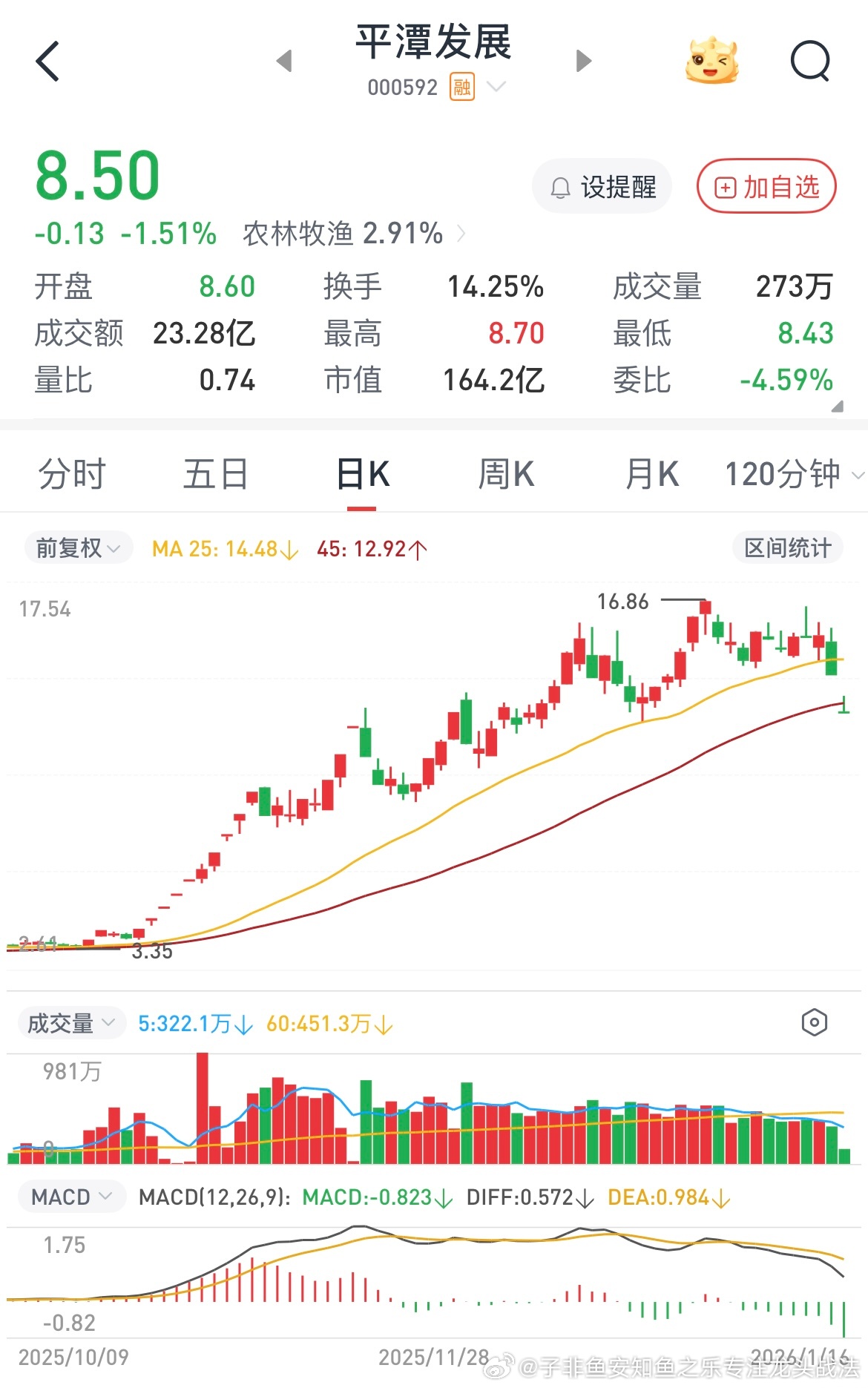Switch to the next stock
Screen dimensions: 868x1388
tap(584, 61)
